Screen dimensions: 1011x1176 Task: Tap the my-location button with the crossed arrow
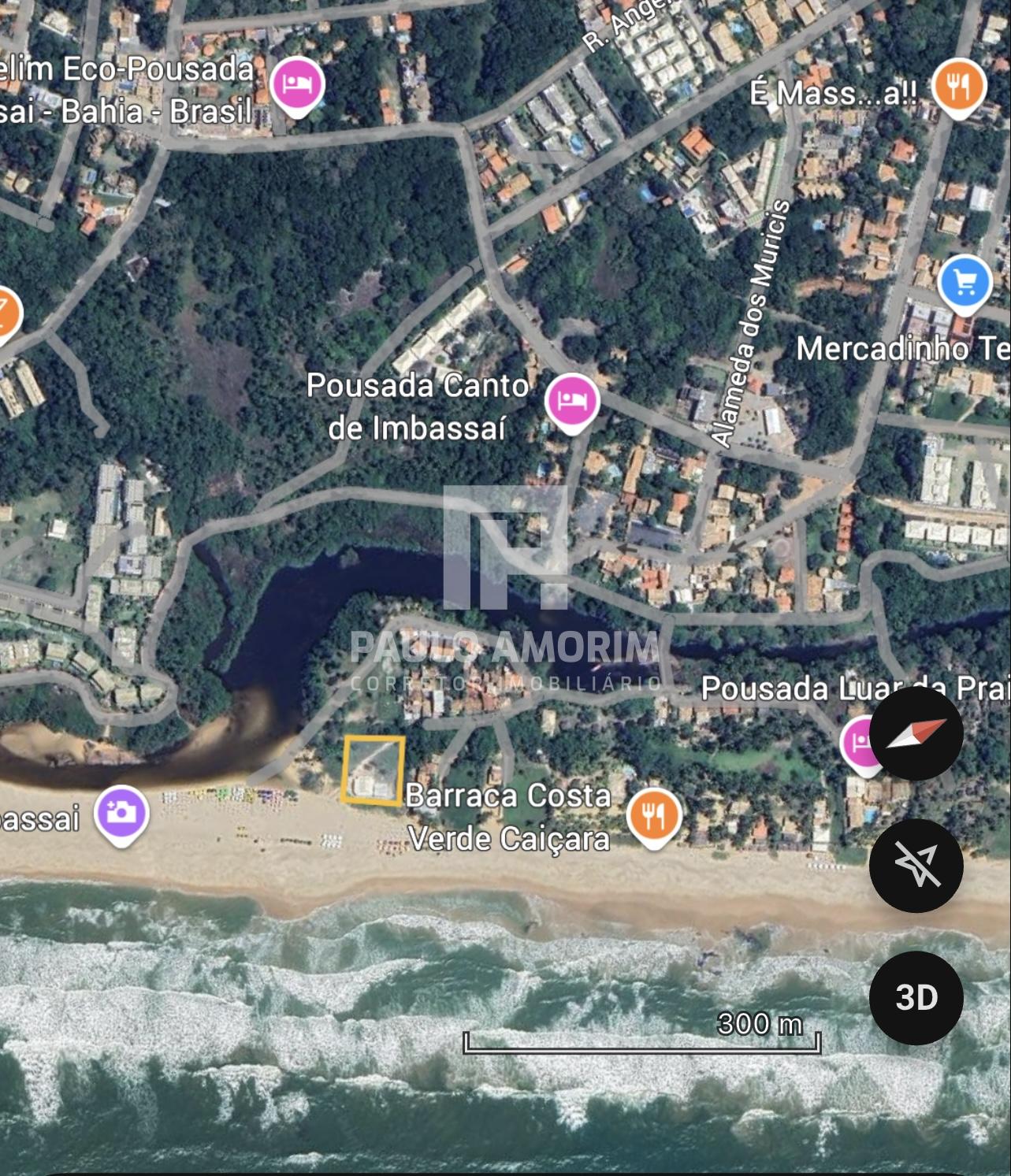916,865
